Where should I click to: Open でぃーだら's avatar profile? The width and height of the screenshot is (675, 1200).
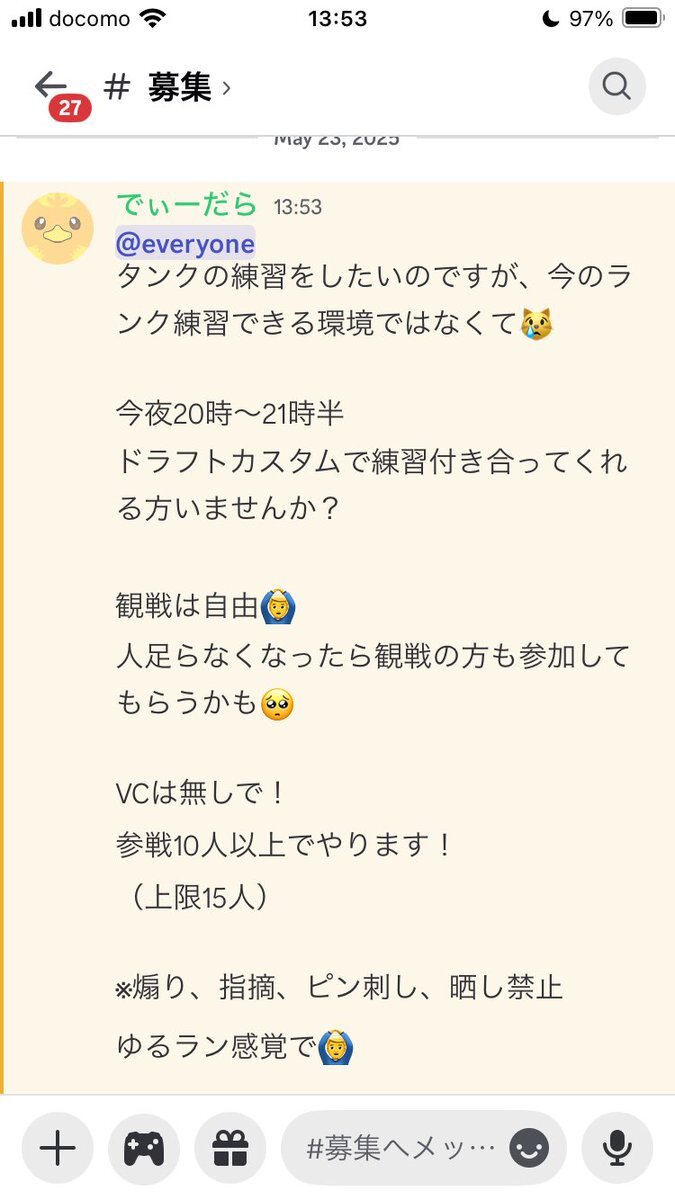click(x=58, y=228)
